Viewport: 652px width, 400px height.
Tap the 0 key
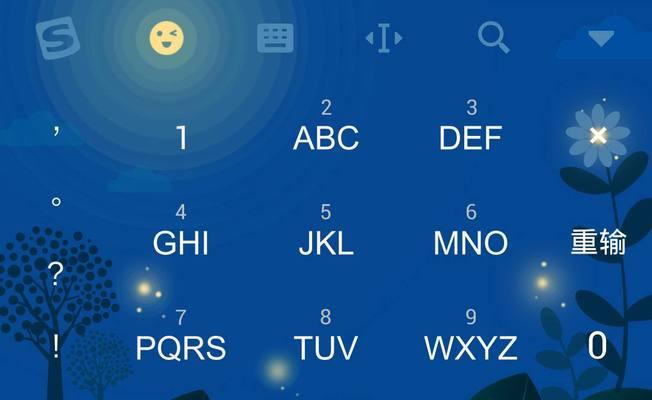tap(597, 346)
